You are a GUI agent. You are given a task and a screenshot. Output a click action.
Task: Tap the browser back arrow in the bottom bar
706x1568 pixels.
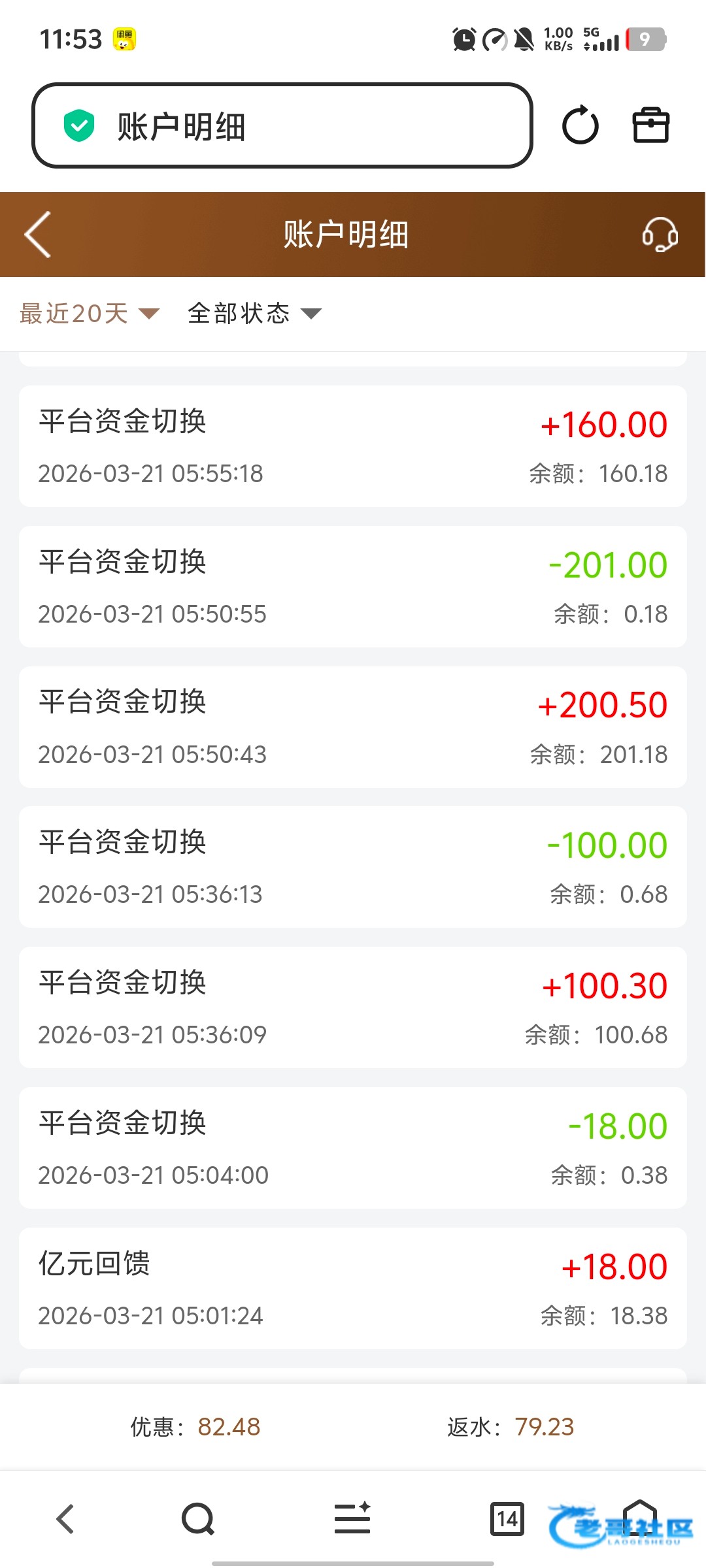[65, 1518]
